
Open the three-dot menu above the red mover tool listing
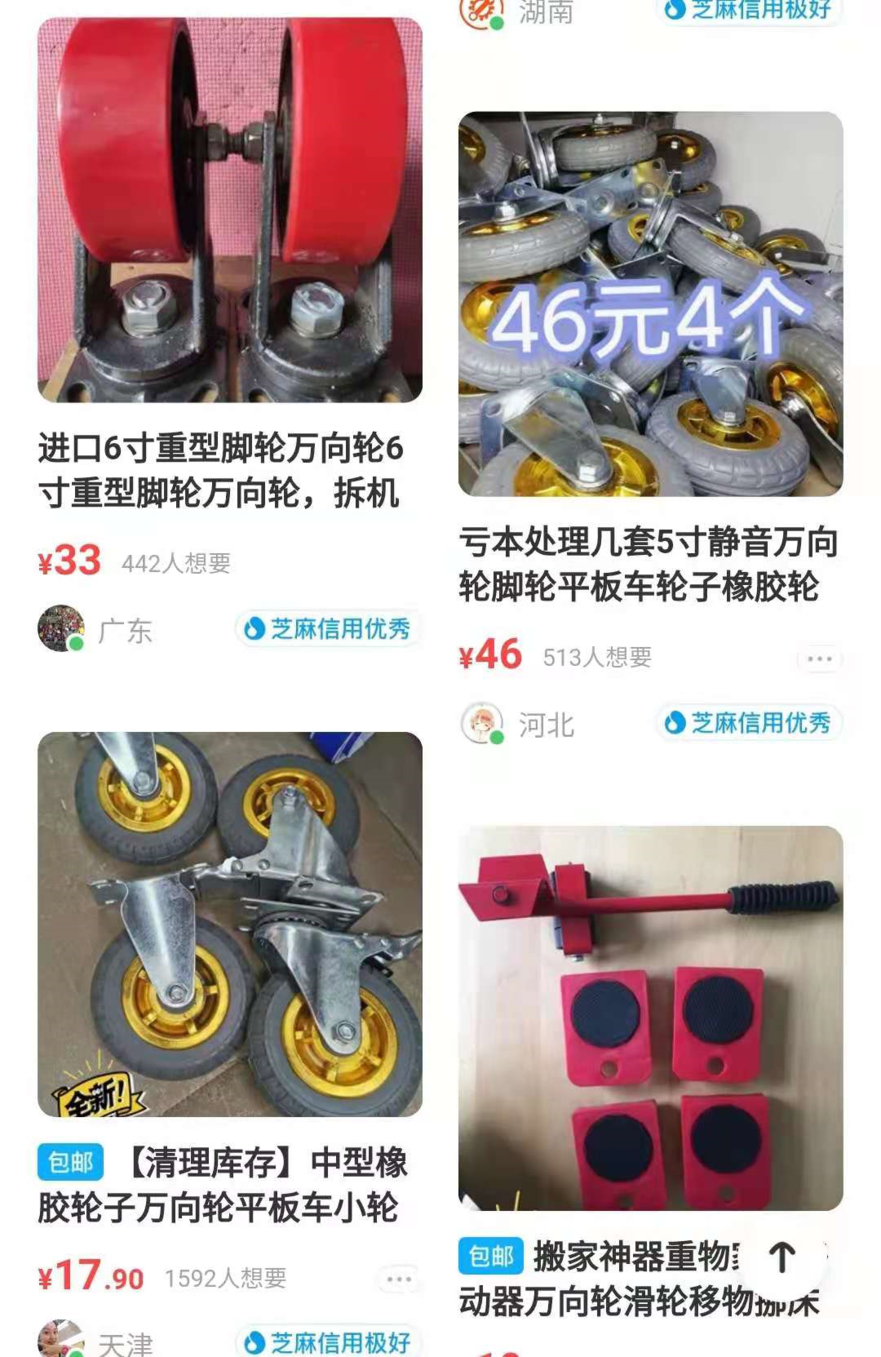[821, 658]
